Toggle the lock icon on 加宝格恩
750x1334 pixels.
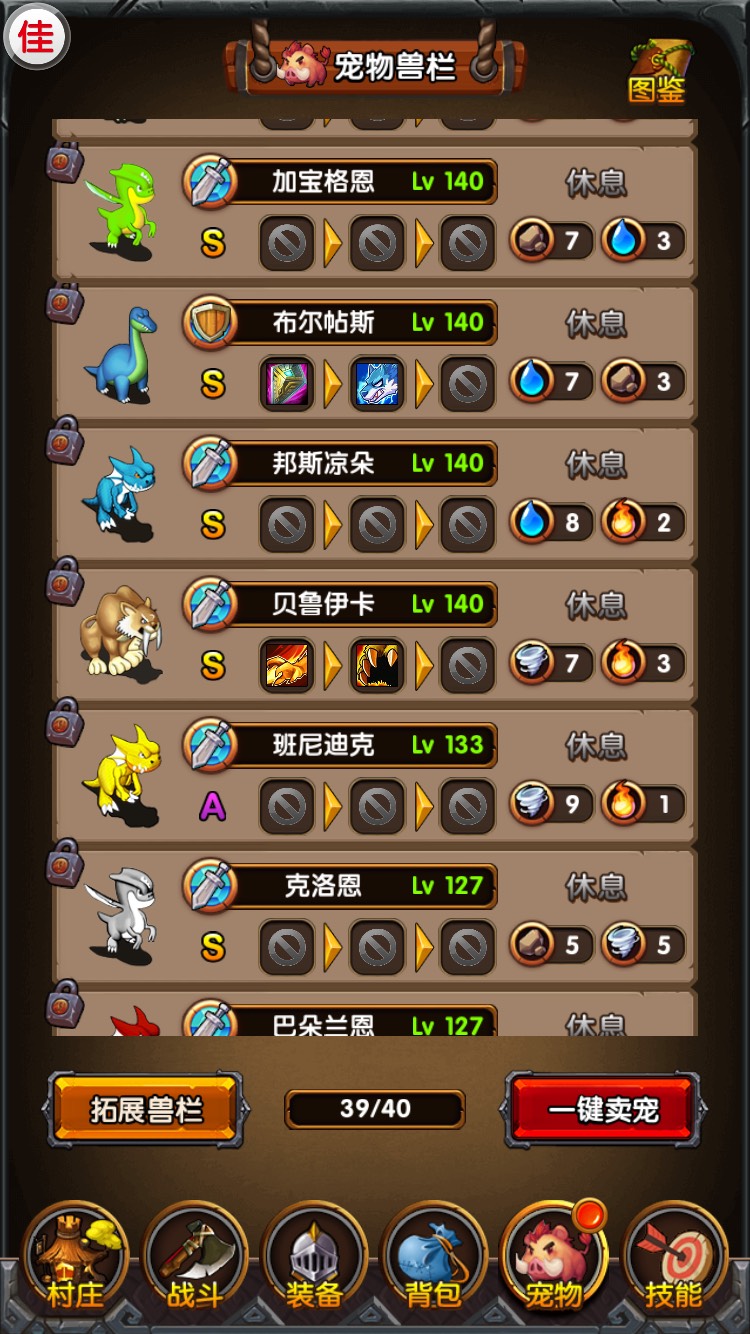[65, 161]
